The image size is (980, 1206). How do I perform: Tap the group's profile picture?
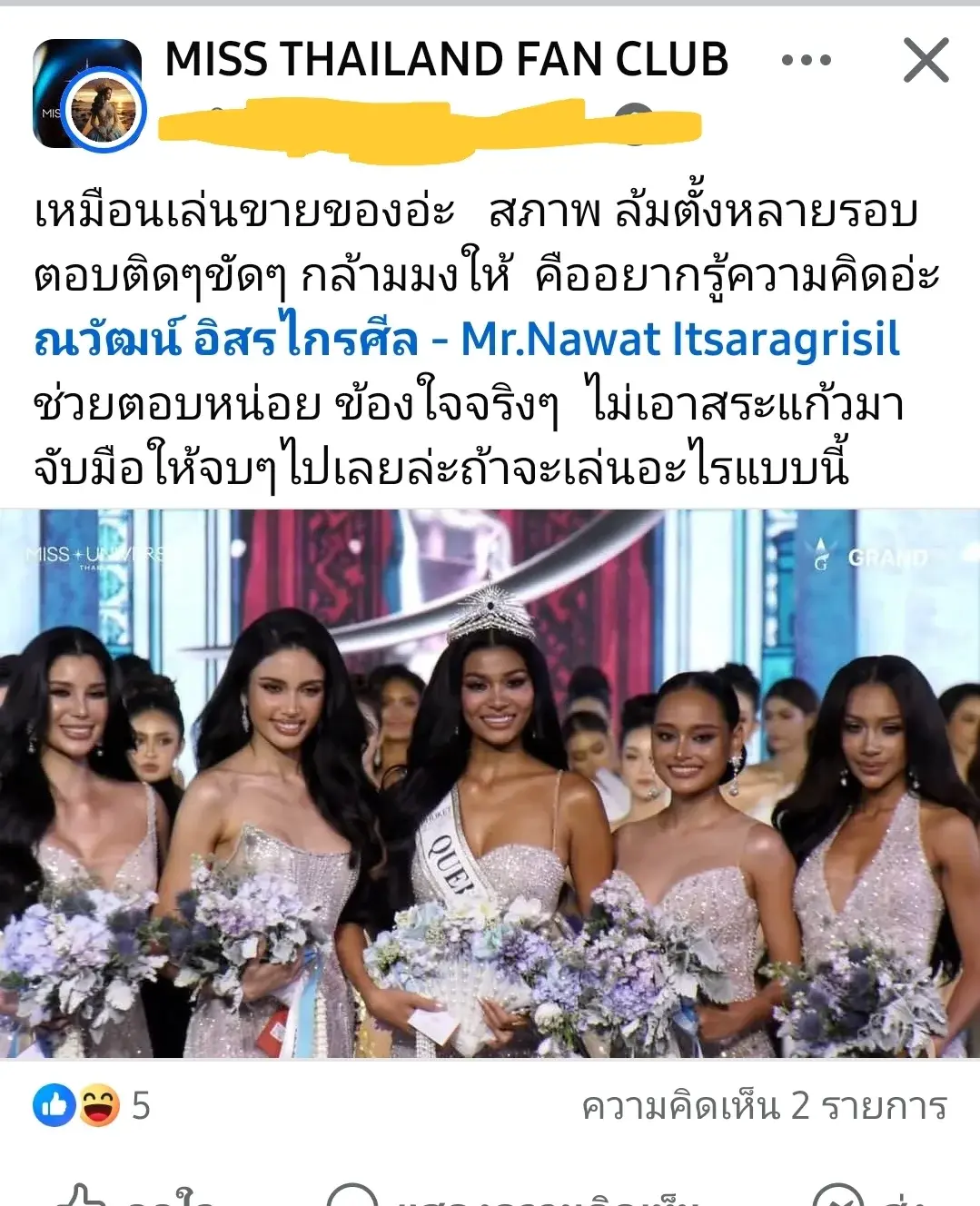click(x=87, y=94)
